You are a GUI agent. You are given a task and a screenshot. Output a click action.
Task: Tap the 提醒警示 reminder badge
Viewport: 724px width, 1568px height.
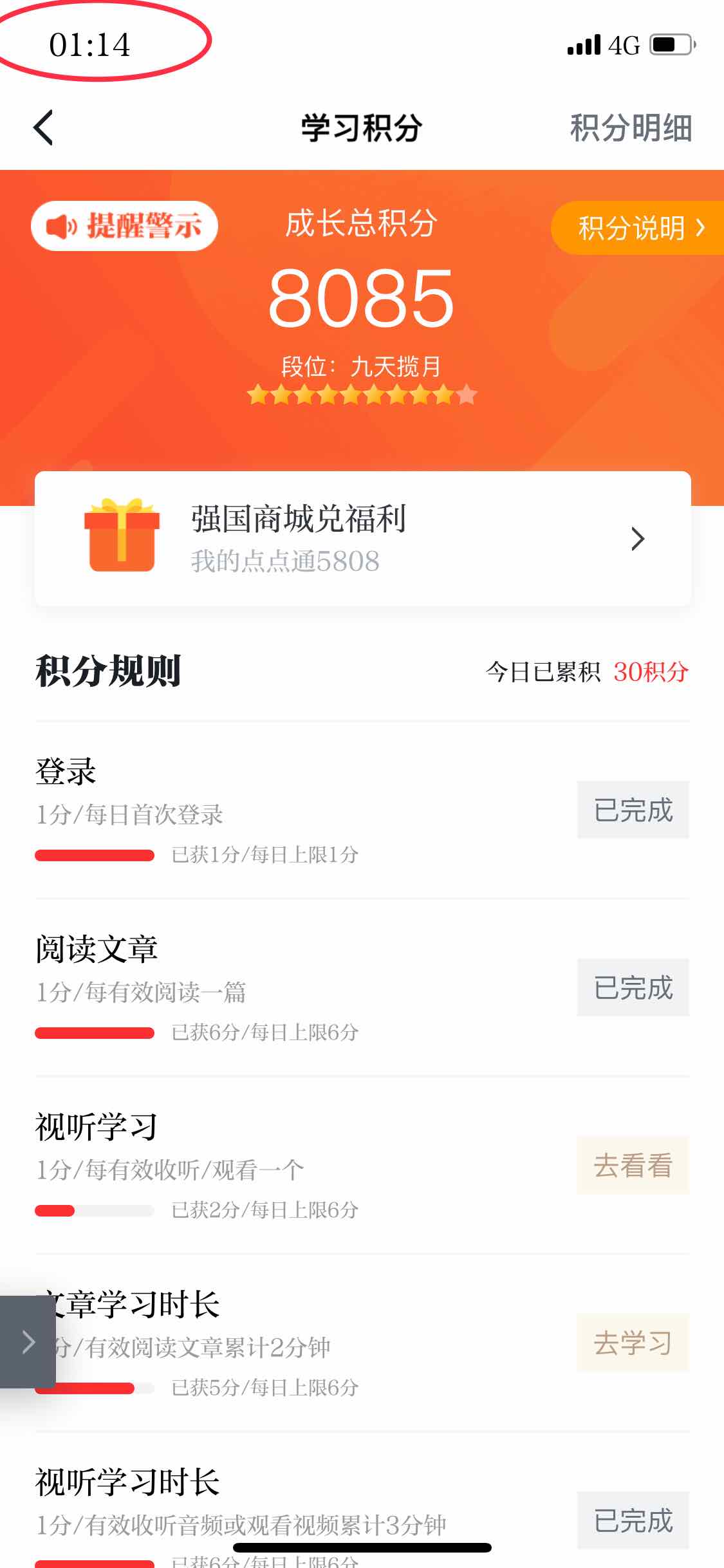(124, 226)
